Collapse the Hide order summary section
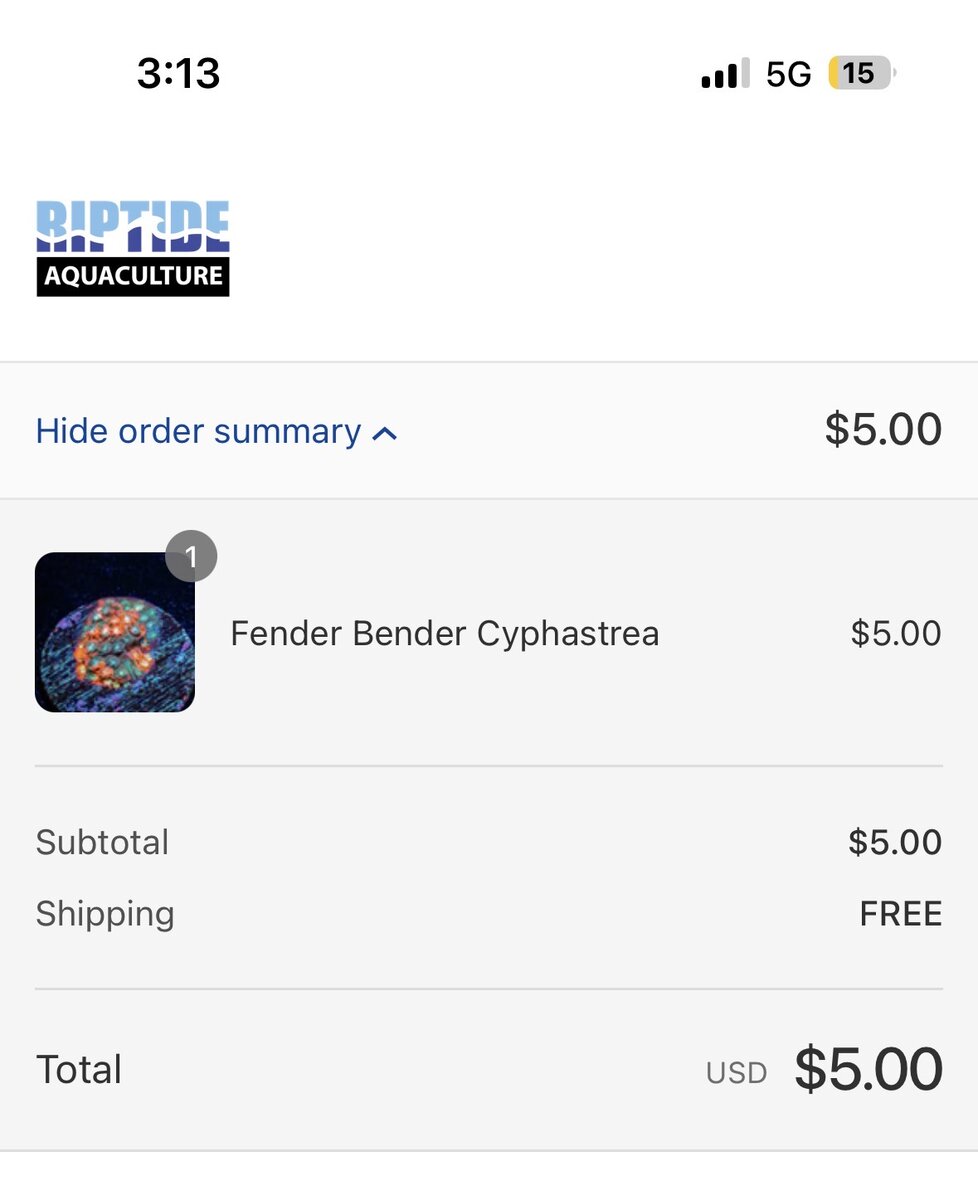The width and height of the screenshot is (978, 1200). 216,431
